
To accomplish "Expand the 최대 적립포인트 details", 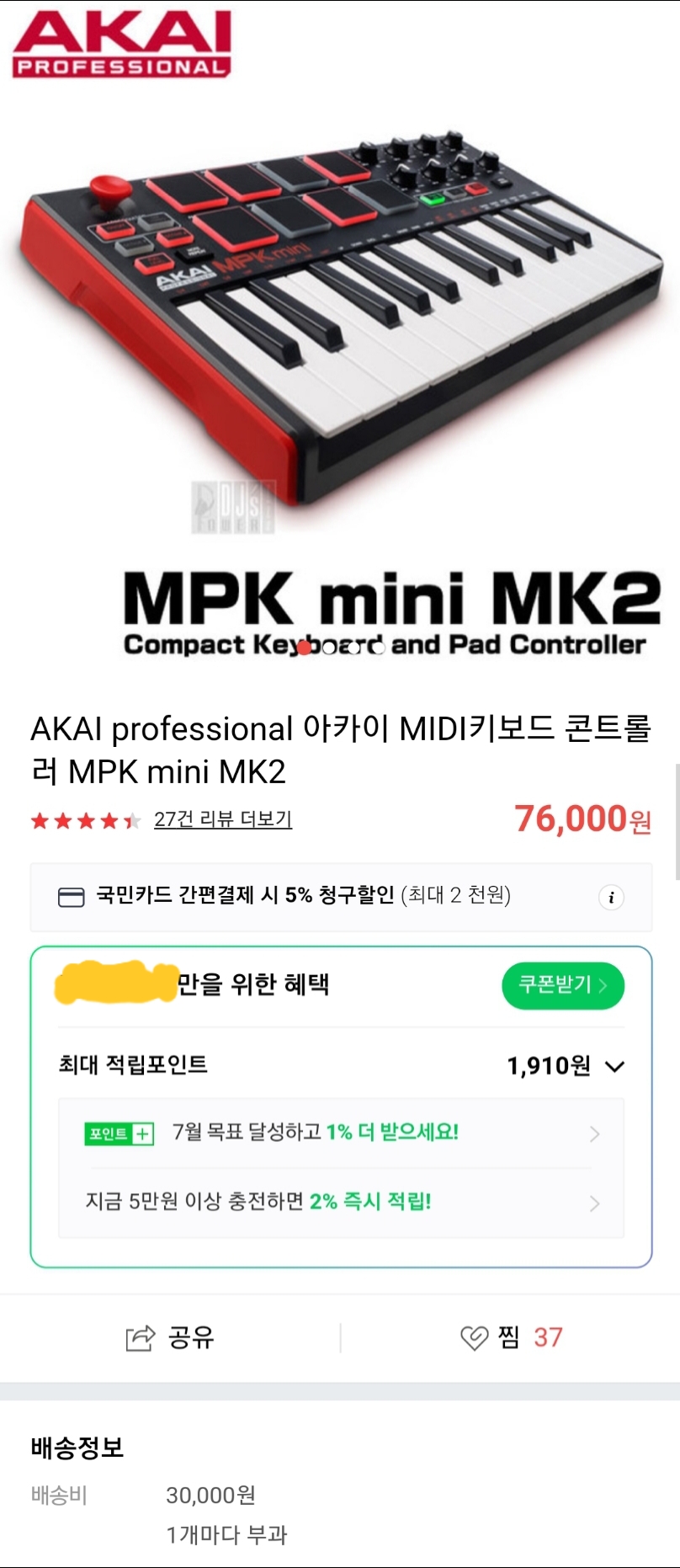I will [x=614, y=1067].
